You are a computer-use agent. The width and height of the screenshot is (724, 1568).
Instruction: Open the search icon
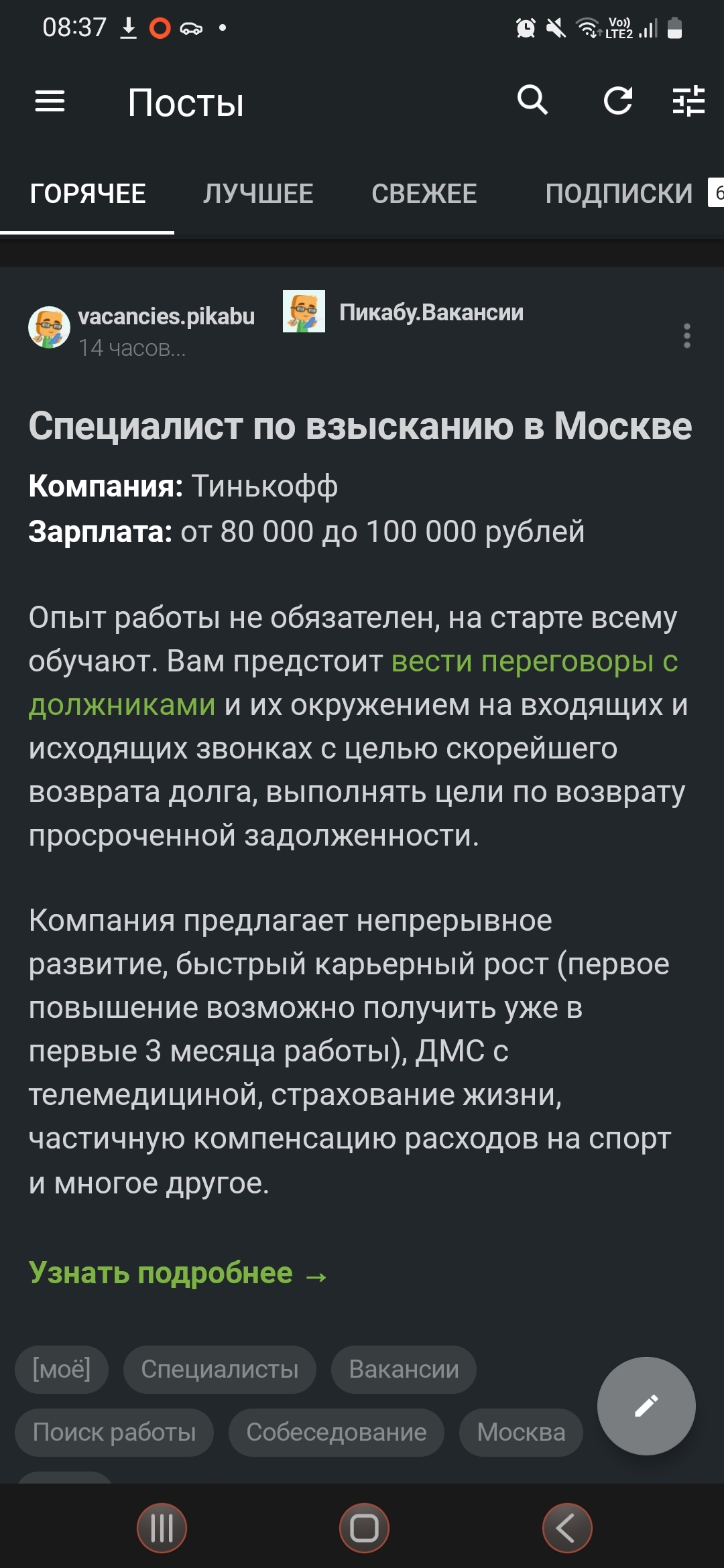tap(532, 101)
